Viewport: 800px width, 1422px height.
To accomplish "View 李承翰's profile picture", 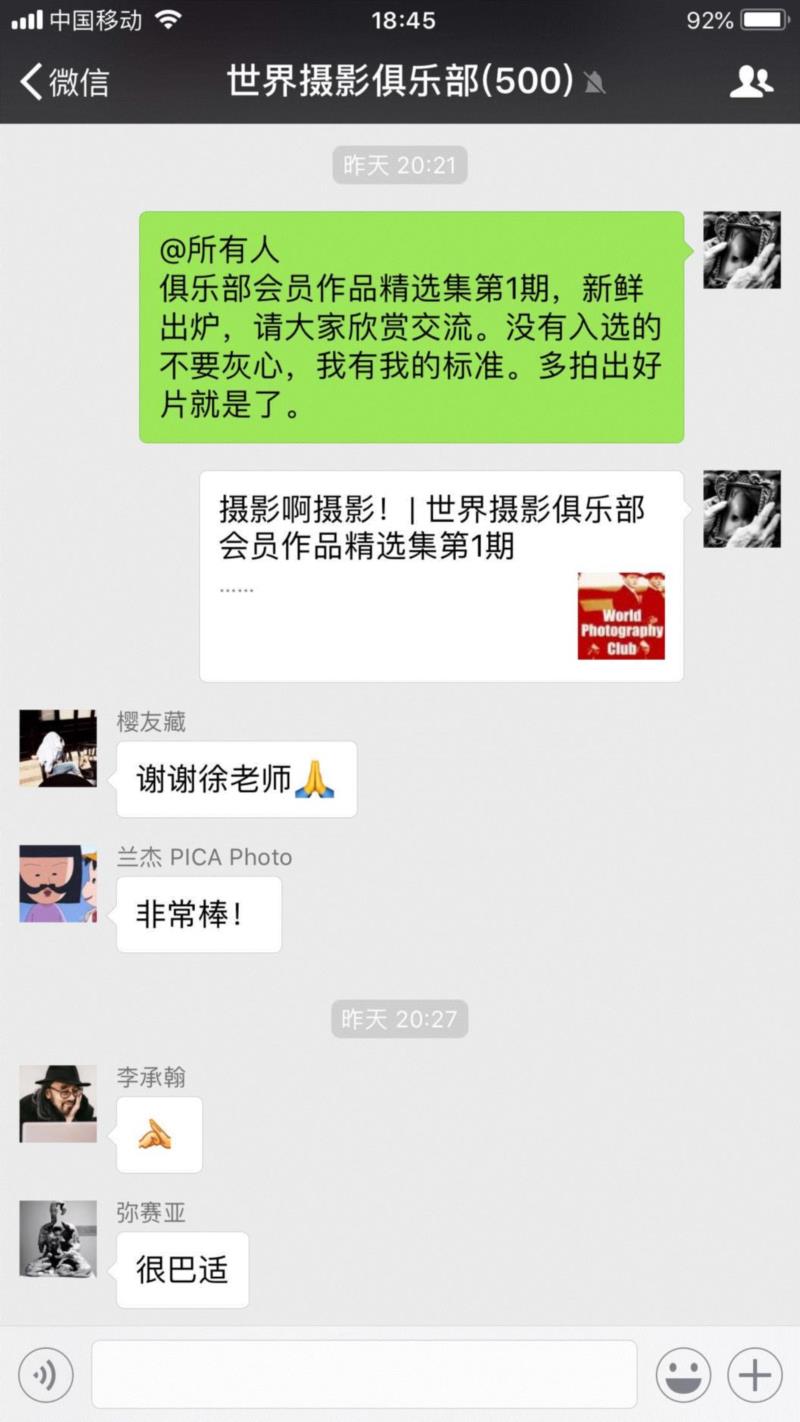I will [58, 1104].
